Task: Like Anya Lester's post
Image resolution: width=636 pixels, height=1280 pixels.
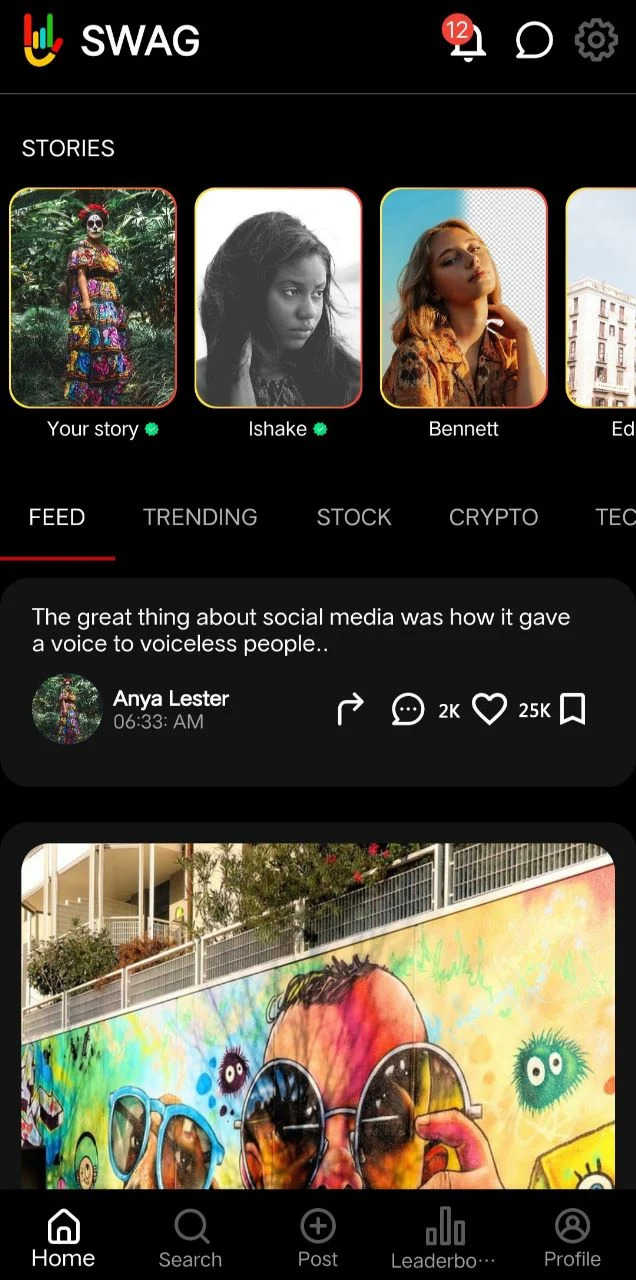Action: [489, 710]
